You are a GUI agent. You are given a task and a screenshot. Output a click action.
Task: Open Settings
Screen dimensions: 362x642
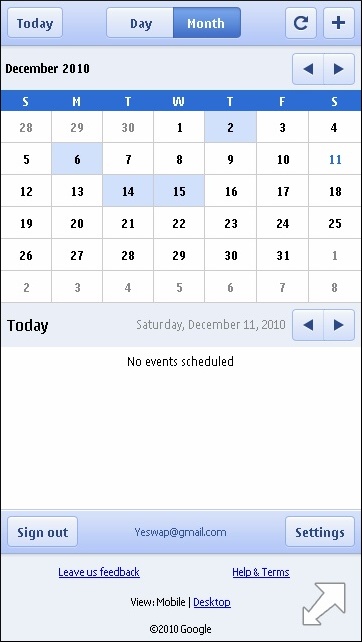click(320, 532)
